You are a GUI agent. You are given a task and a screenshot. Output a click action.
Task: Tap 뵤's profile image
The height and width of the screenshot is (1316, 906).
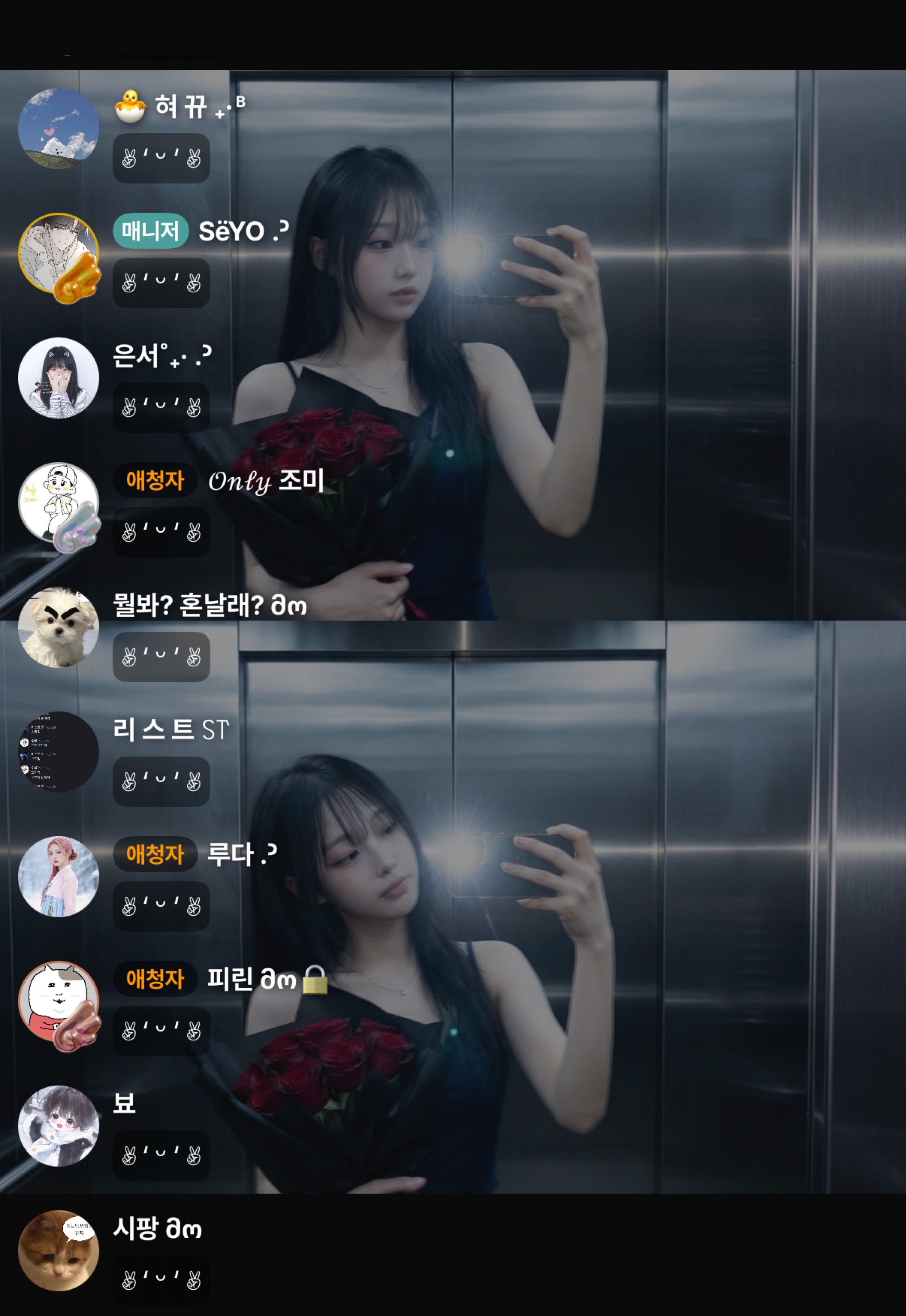pos(58,1126)
